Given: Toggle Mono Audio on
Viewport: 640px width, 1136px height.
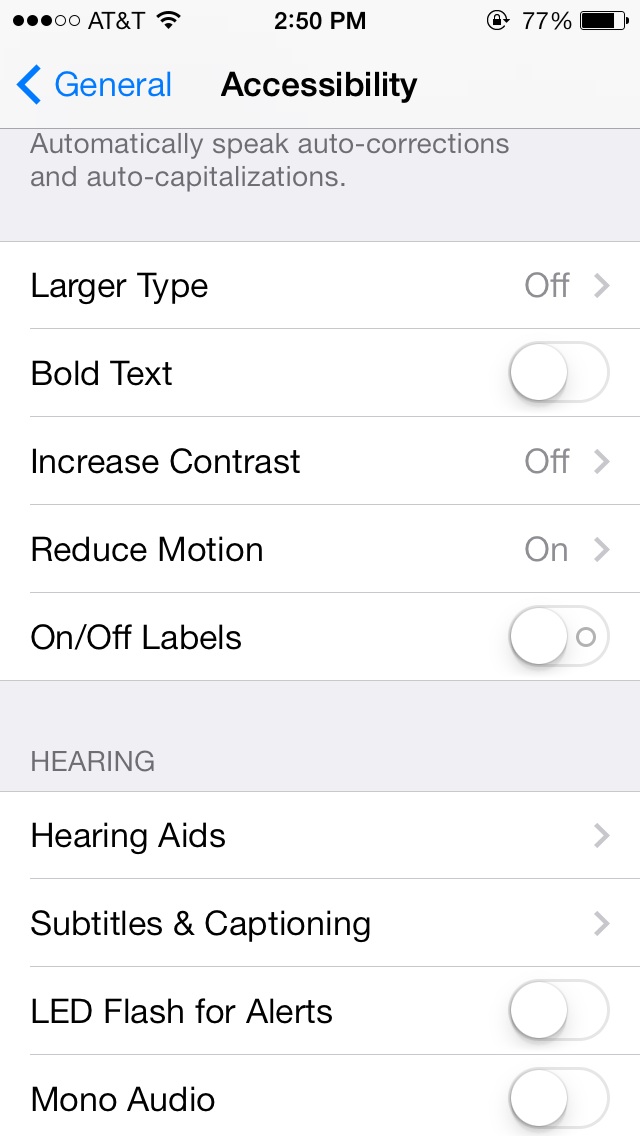Looking at the screenshot, I should tap(559, 1098).
